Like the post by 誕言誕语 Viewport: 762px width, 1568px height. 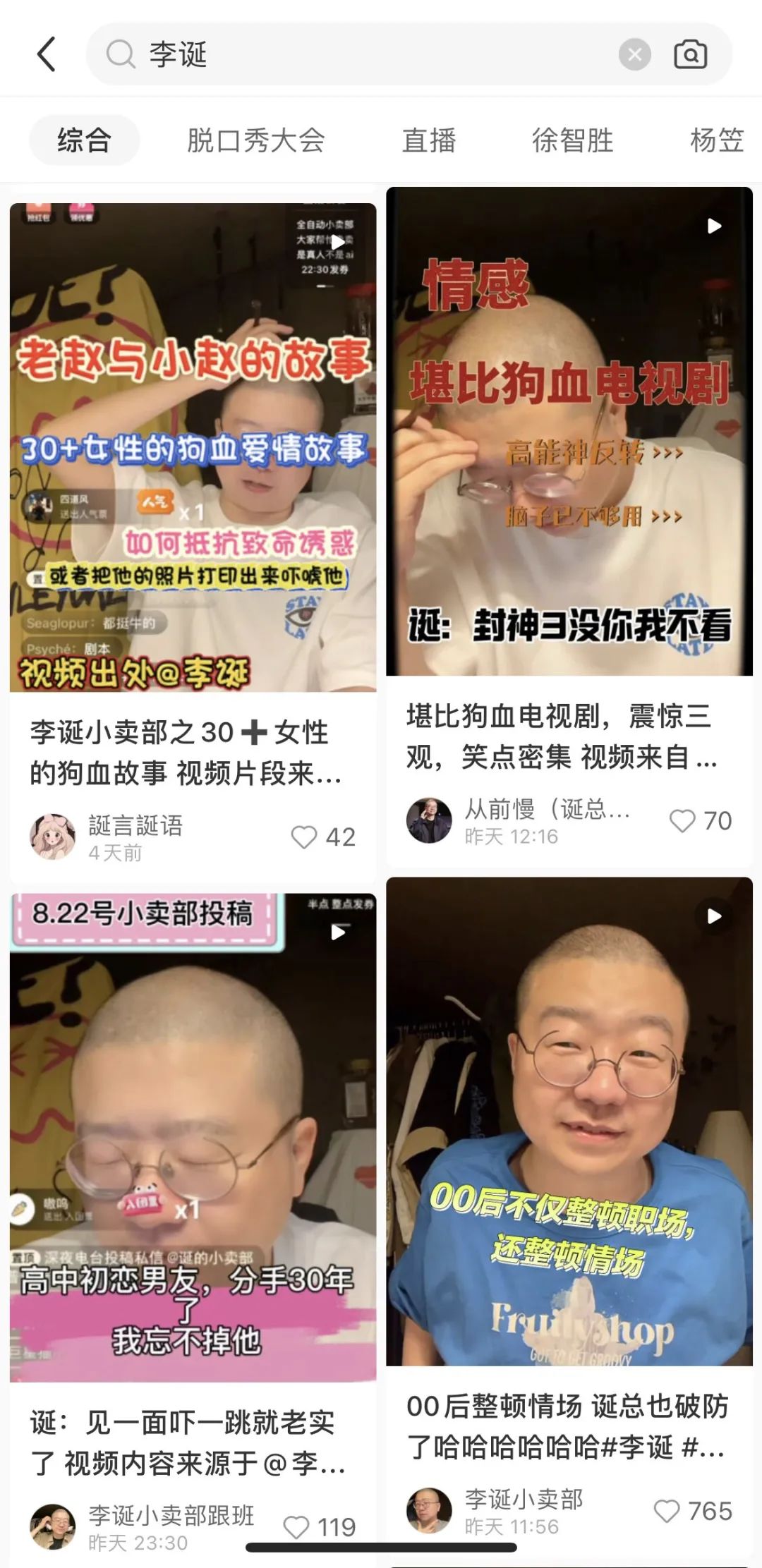click(305, 837)
